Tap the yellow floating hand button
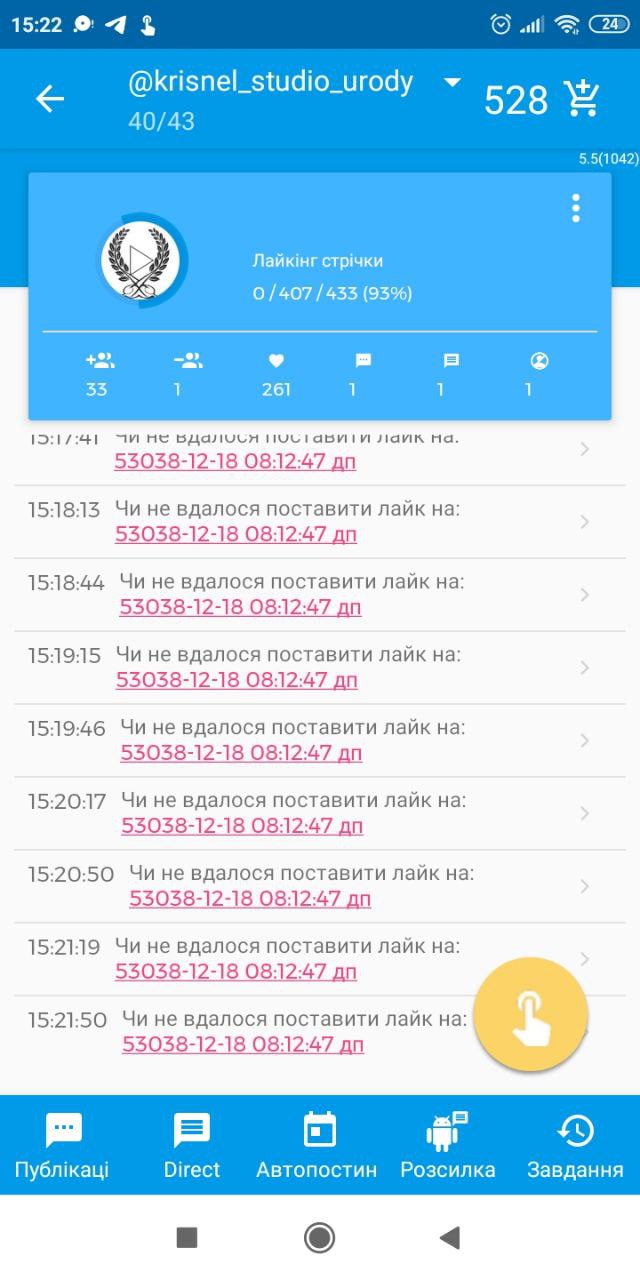This screenshot has width=640, height=1280. (530, 1014)
